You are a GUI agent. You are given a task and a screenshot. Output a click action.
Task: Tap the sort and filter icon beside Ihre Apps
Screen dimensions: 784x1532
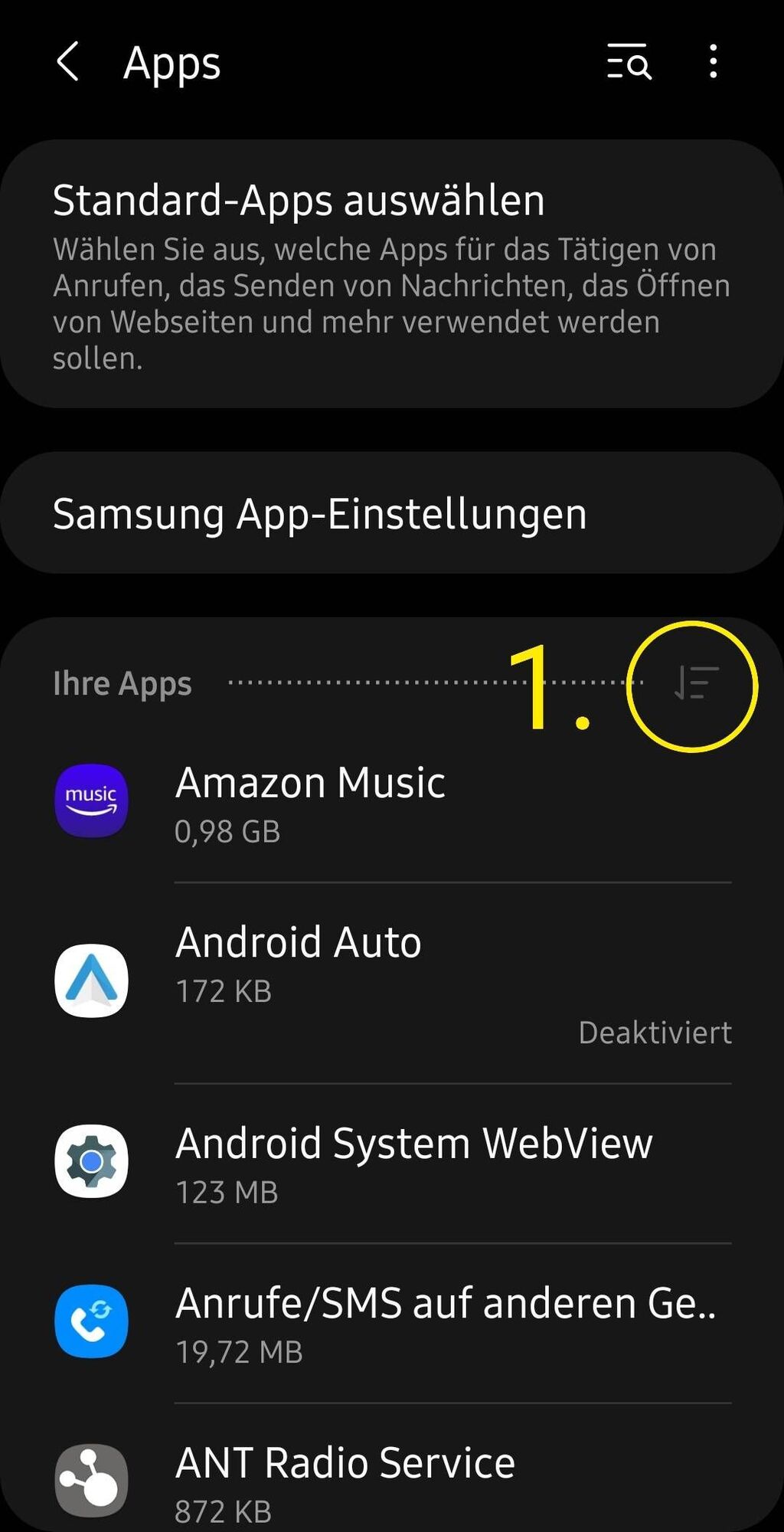(x=695, y=683)
